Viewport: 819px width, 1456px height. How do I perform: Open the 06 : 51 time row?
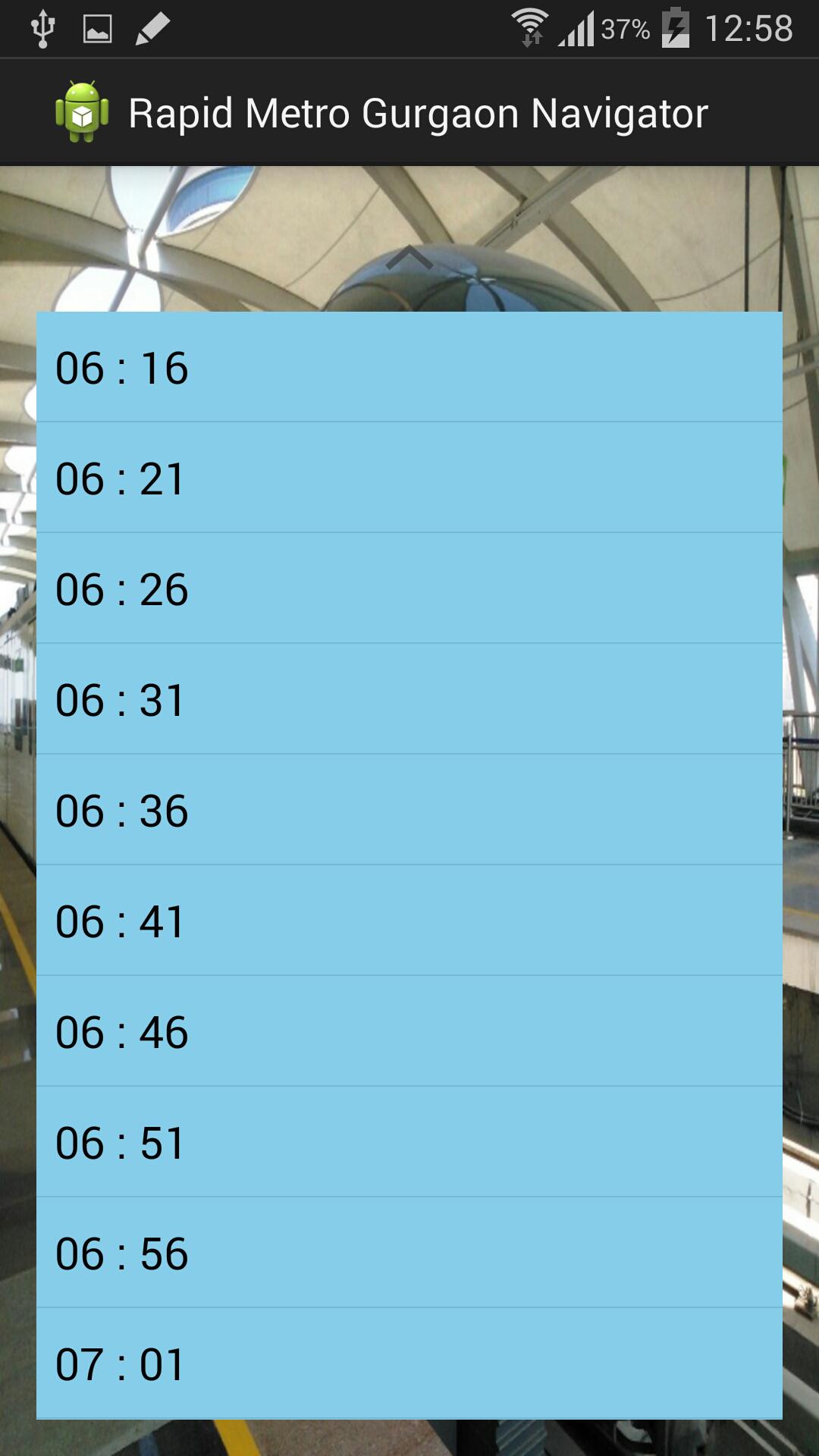pos(409,1143)
